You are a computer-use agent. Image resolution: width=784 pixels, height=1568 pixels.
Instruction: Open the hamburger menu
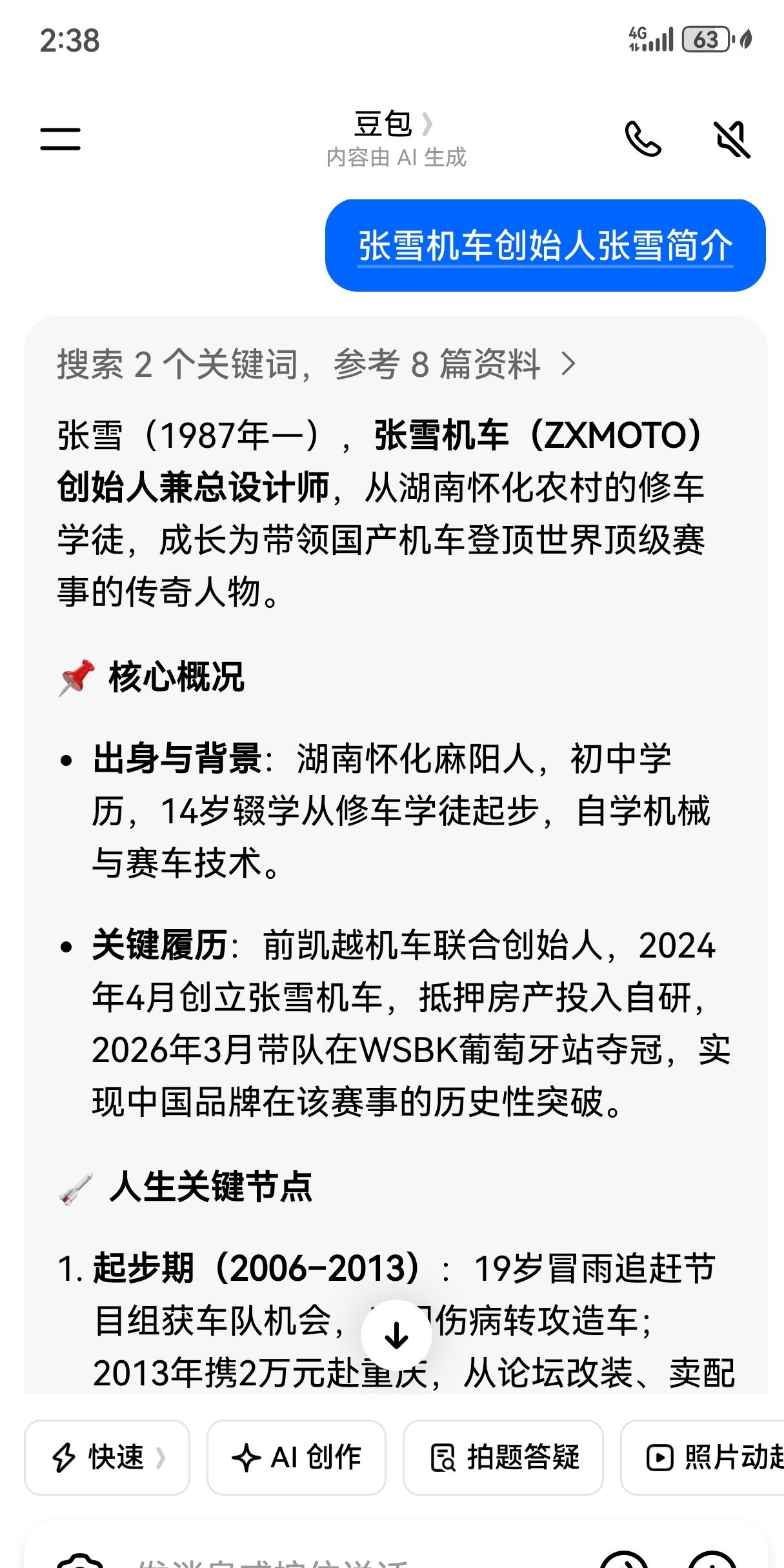tap(60, 139)
